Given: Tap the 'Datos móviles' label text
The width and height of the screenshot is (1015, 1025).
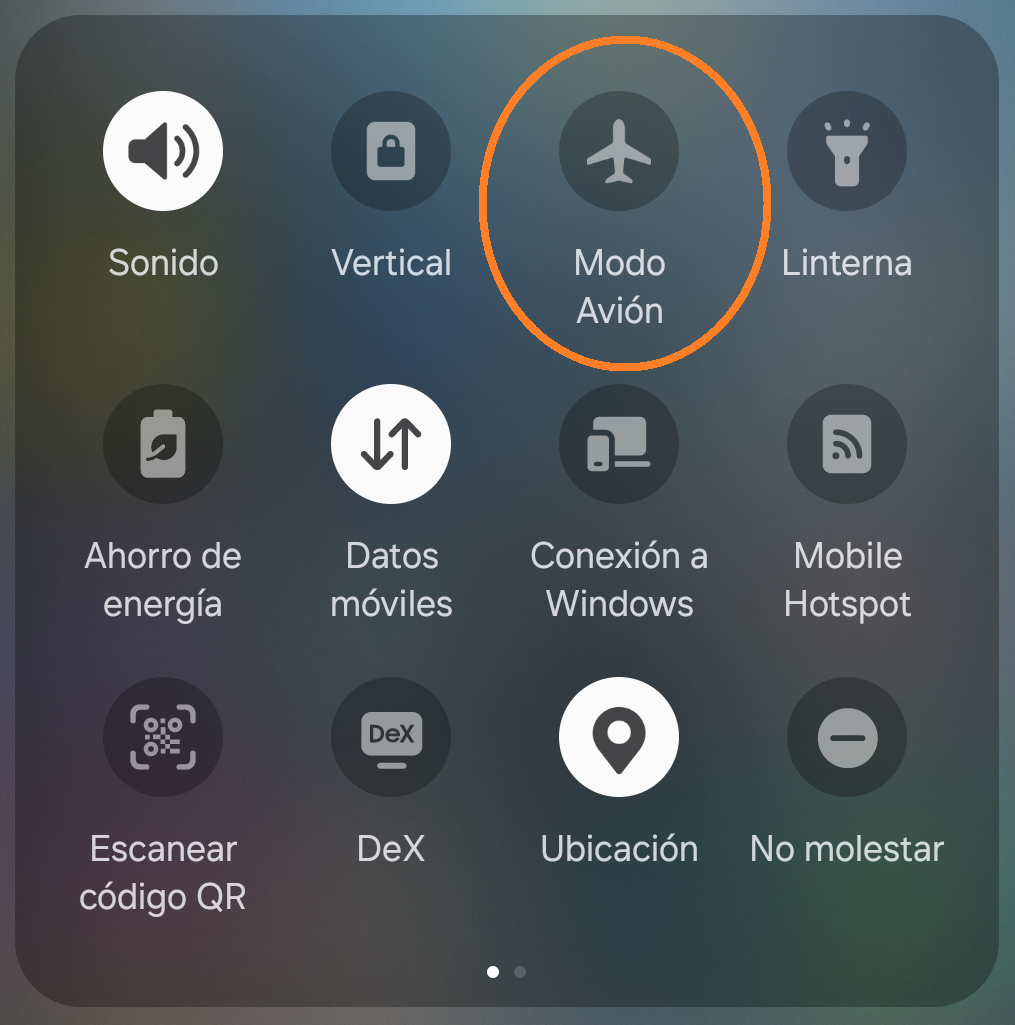Looking at the screenshot, I should pos(391,580).
